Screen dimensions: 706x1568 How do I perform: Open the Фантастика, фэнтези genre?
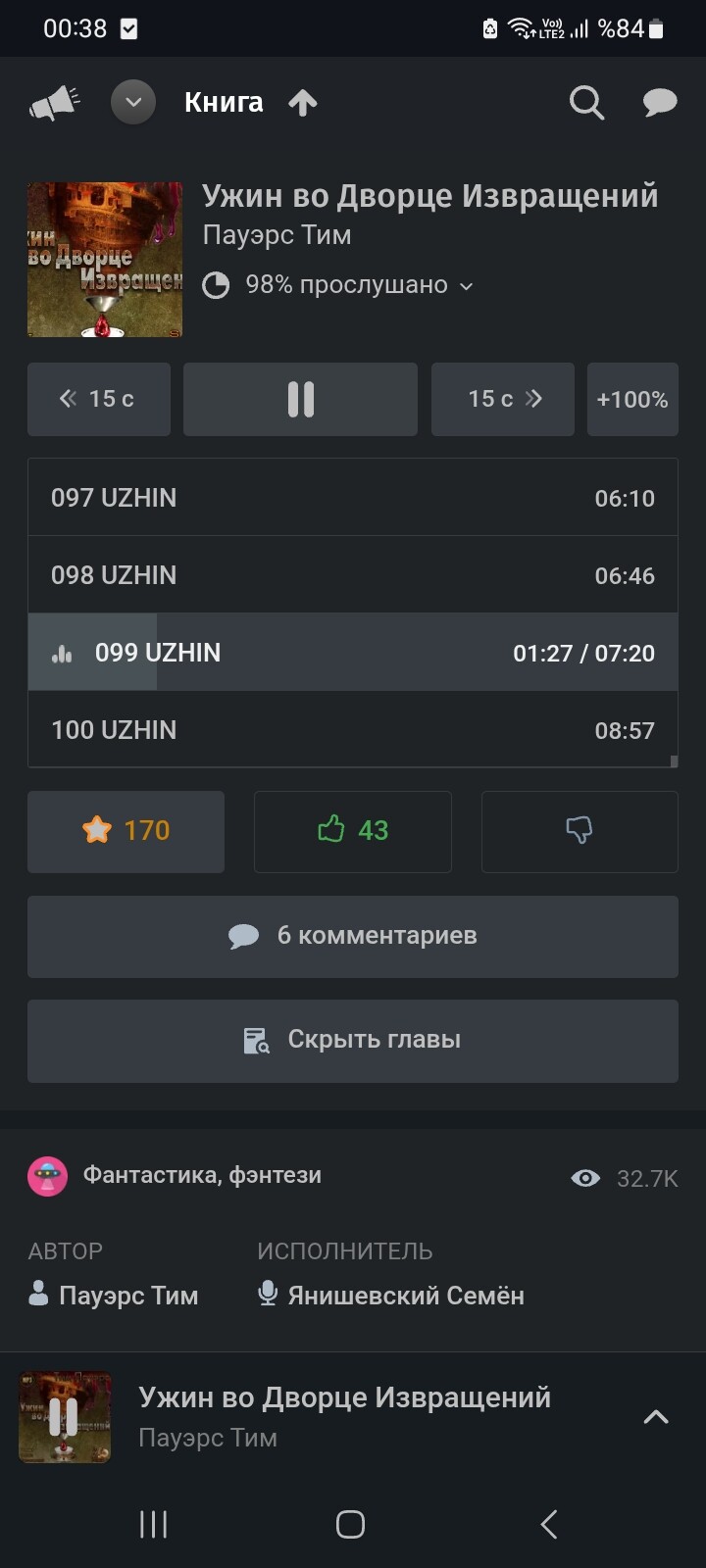(x=201, y=1175)
